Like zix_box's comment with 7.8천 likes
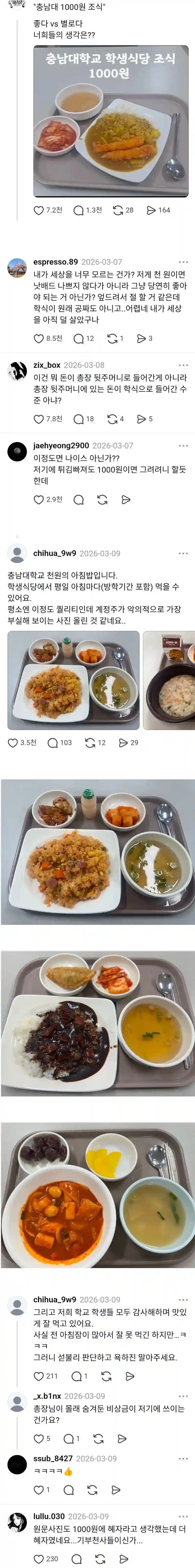195x1568 pixels. (x=39, y=419)
